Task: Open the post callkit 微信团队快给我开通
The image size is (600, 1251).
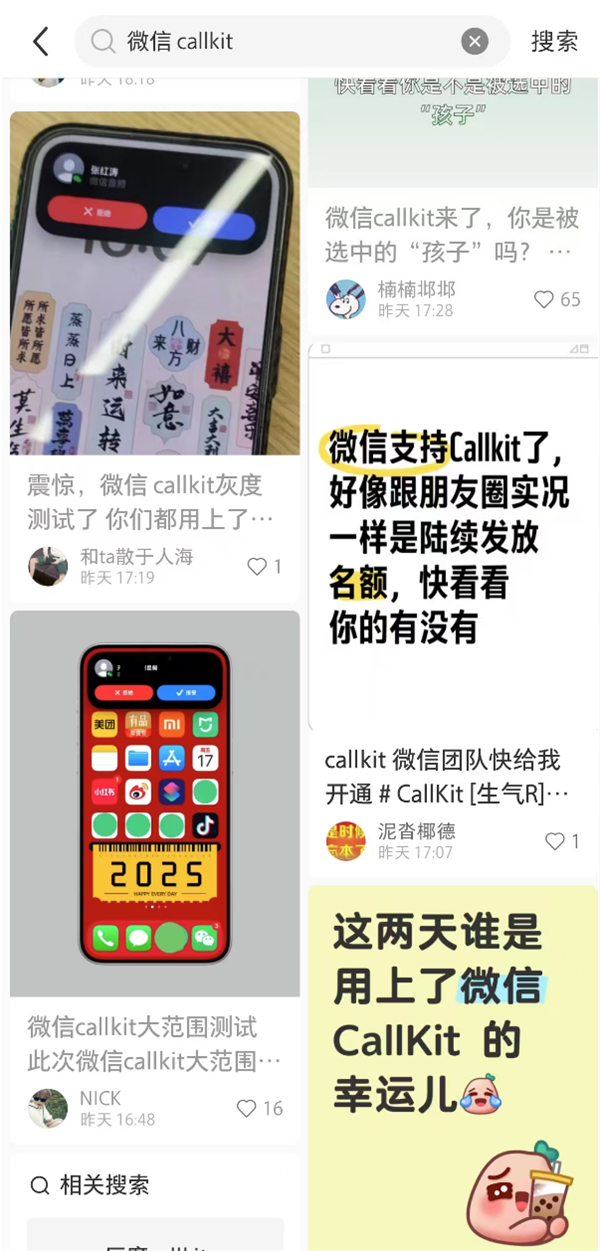Action: [x=448, y=776]
